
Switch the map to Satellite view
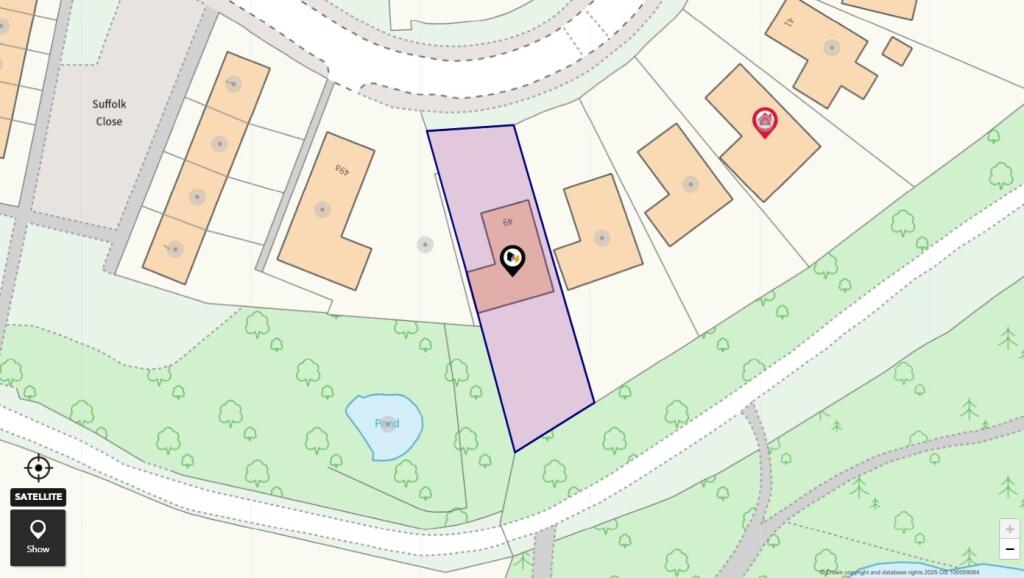[38, 497]
